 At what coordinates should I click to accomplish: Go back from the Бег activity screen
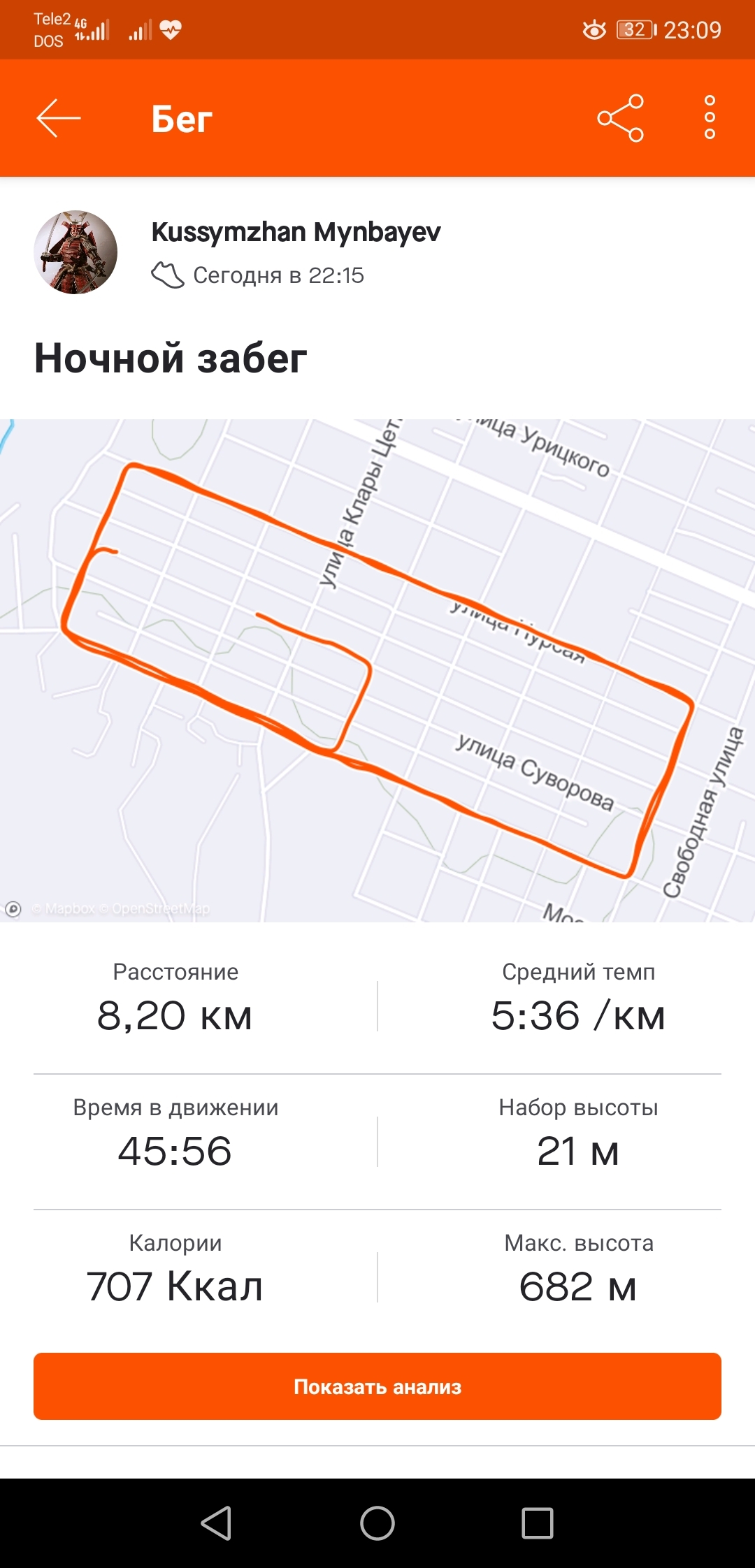pos(59,118)
